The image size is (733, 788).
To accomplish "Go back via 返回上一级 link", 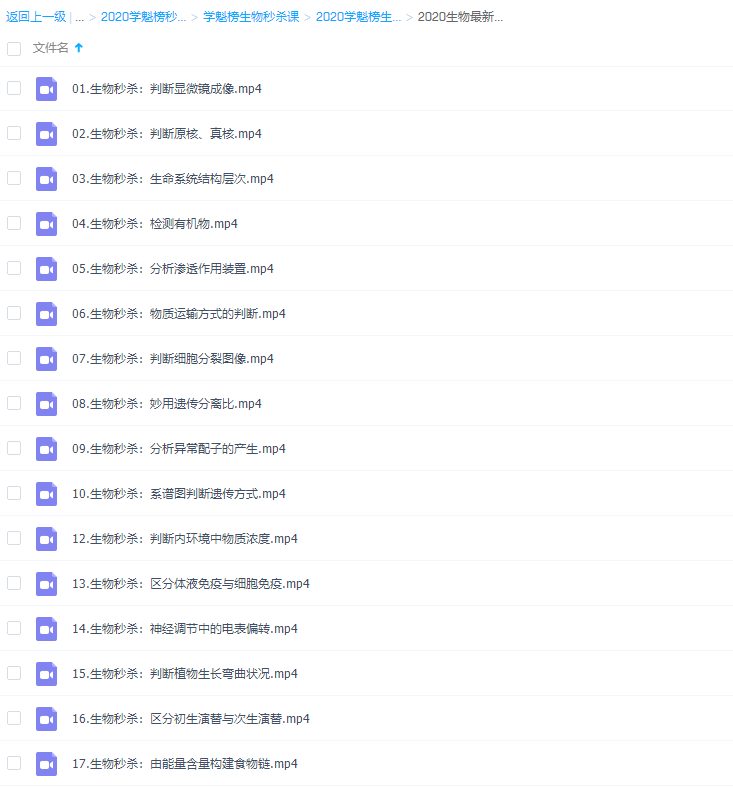I will [x=36, y=17].
